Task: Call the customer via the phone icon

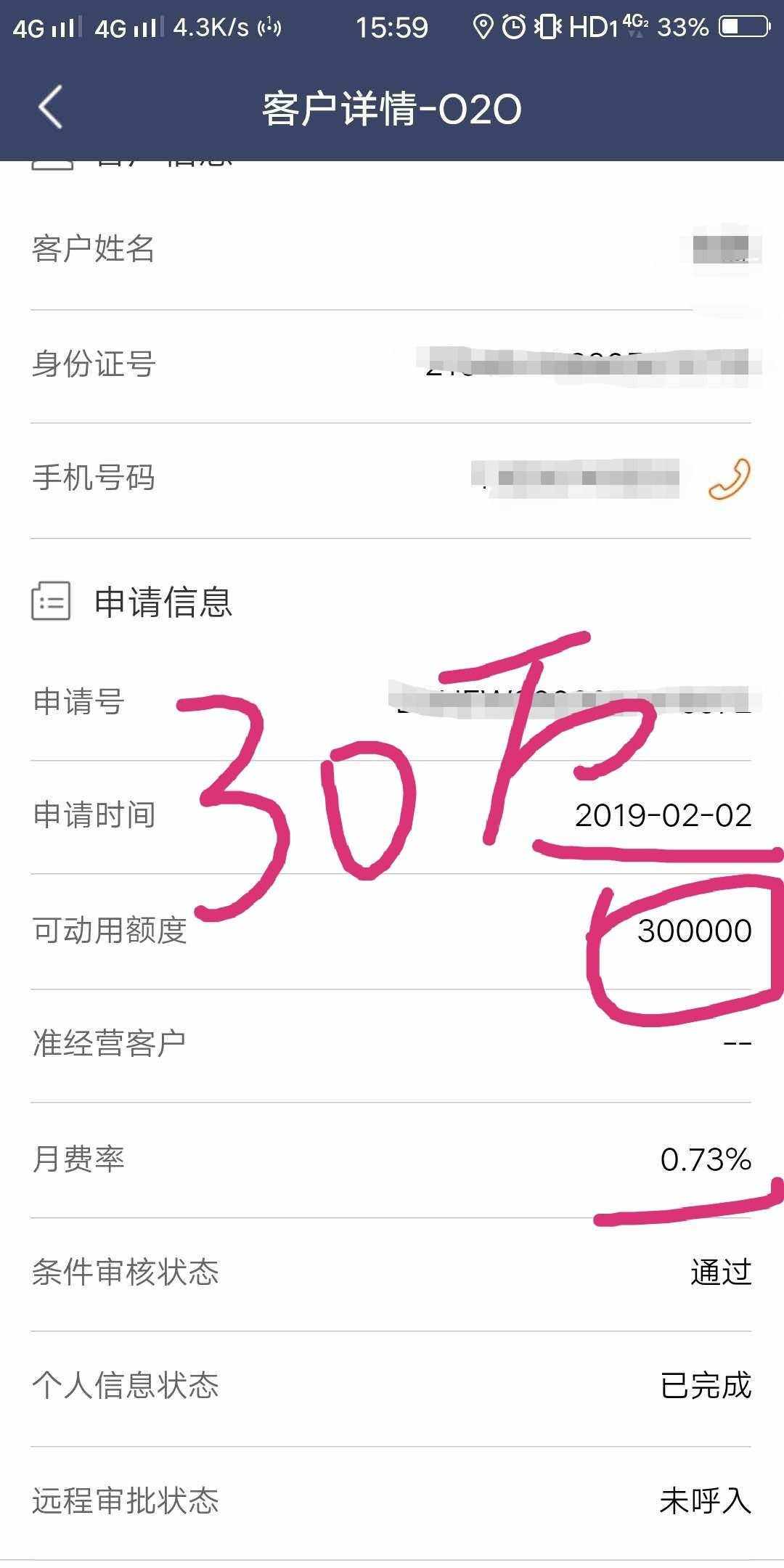Action: pyautogui.click(x=728, y=479)
